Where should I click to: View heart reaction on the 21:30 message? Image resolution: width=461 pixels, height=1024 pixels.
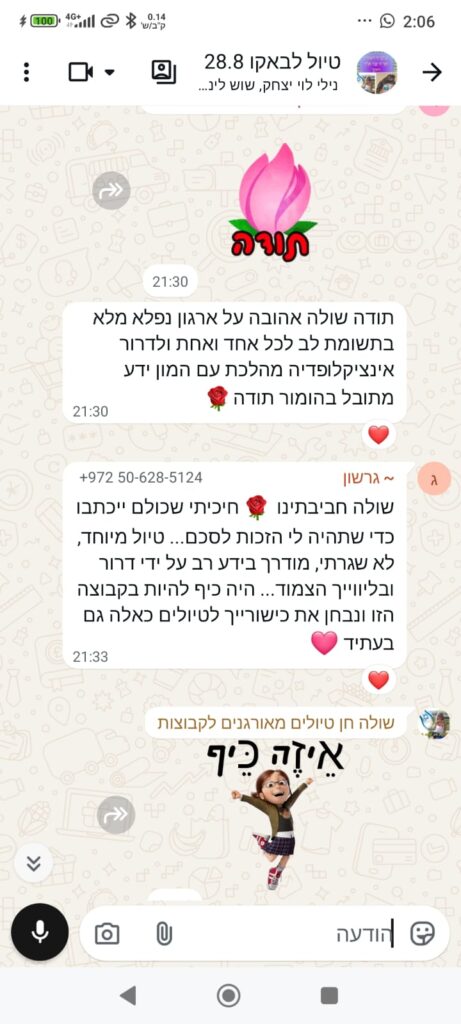coord(379,435)
